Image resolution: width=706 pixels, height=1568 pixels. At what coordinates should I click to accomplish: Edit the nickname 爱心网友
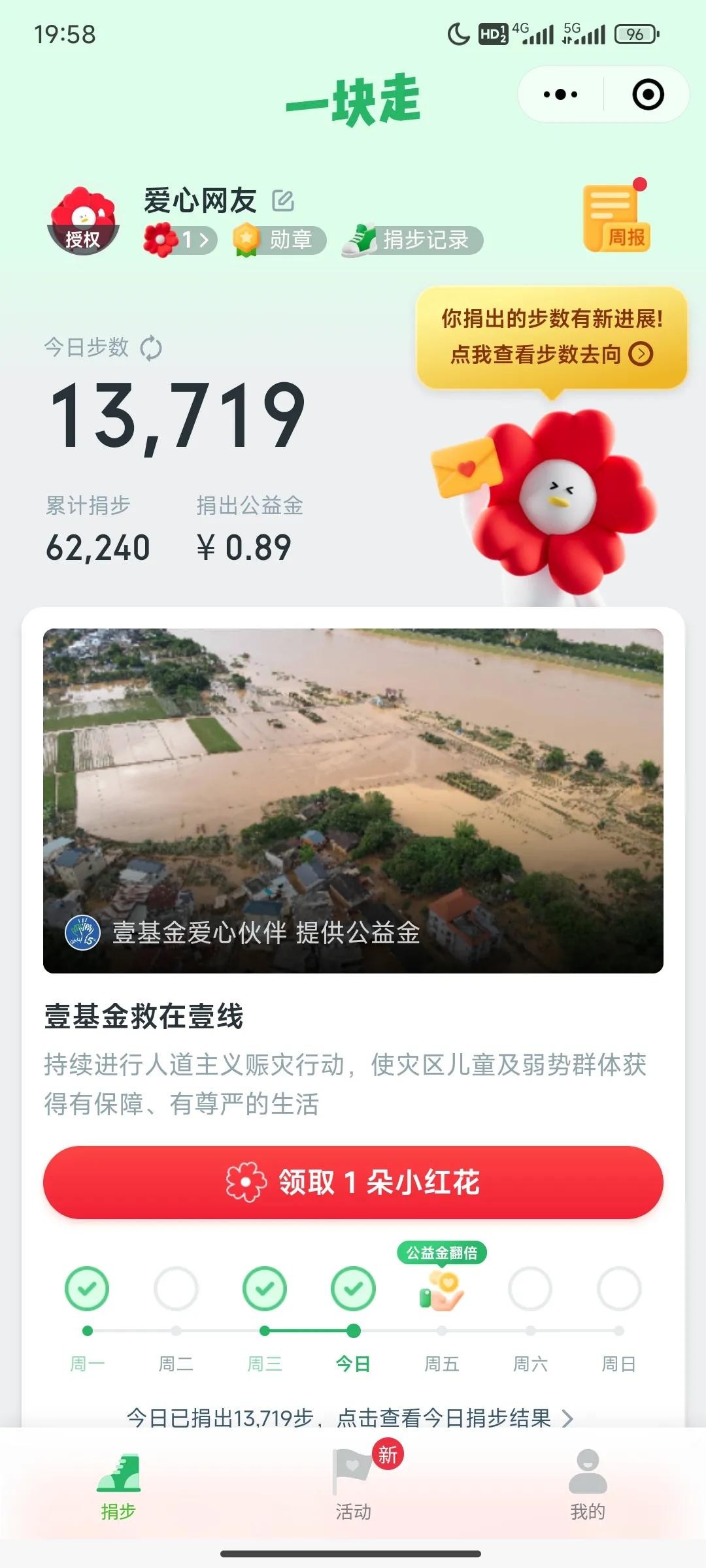[x=283, y=201]
